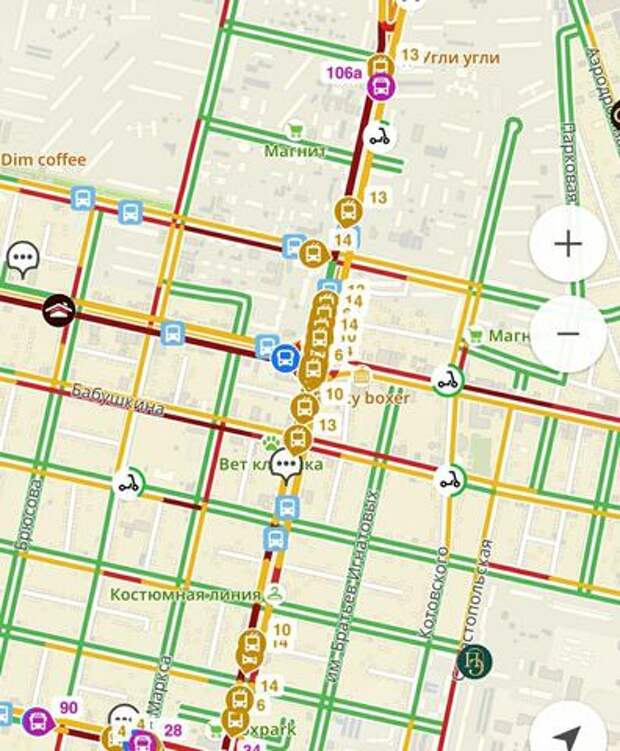The width and height of the screenshot is (620, 751).
Task: Tap the blue trolleybus marker
Action: click(286, 357)
